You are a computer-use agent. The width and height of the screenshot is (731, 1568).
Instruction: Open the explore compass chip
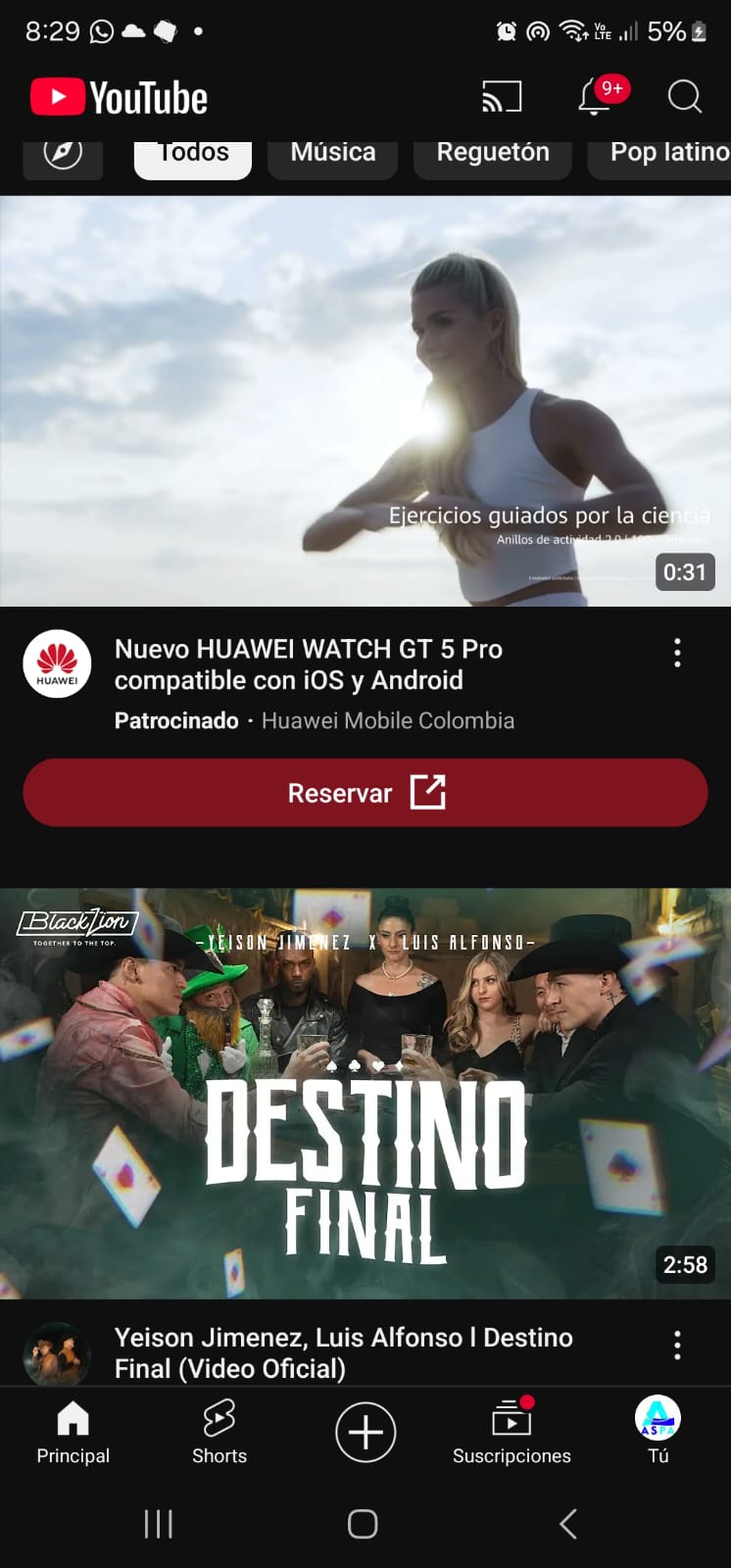pyautogui.click(x=63, y=155)
